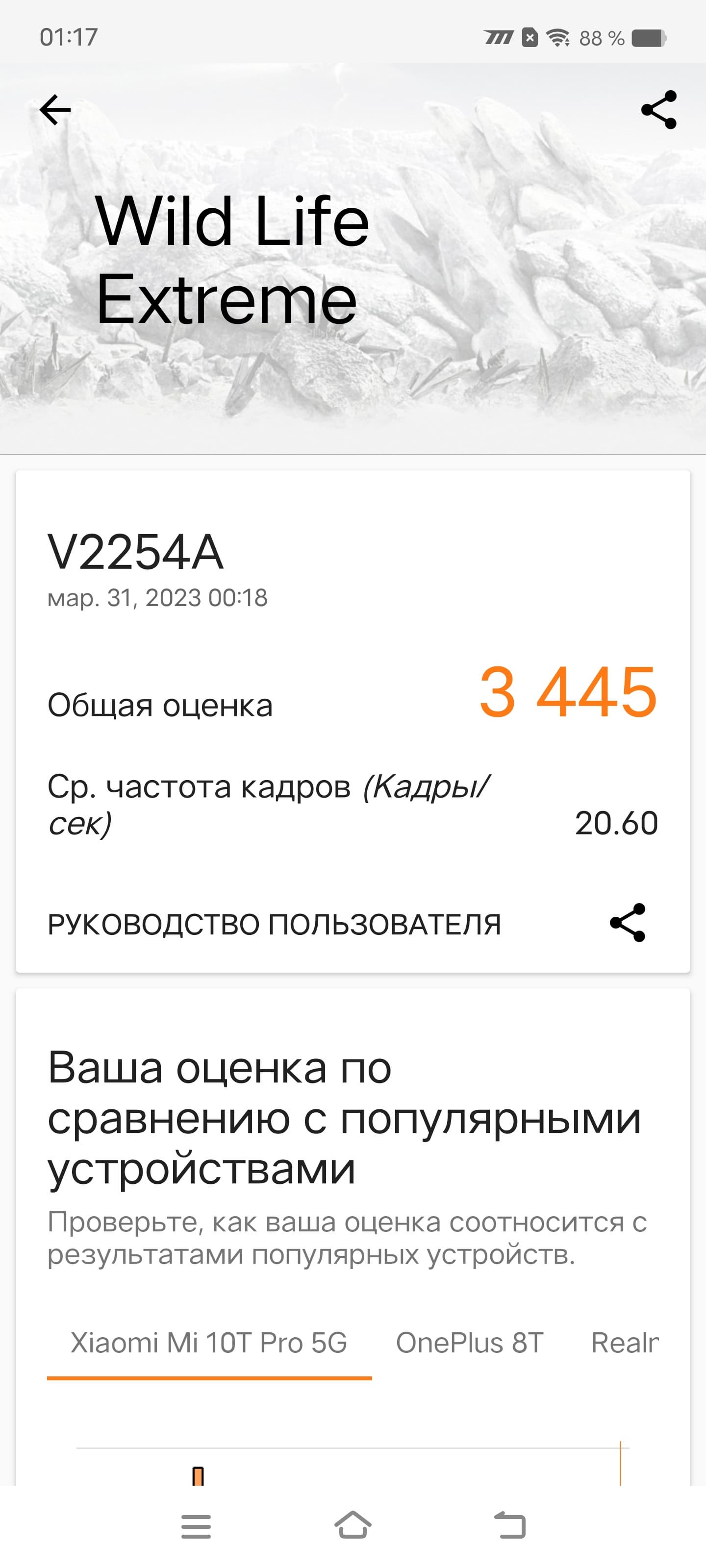Switch to the partially visible Realr tab

click(625, 1343)
